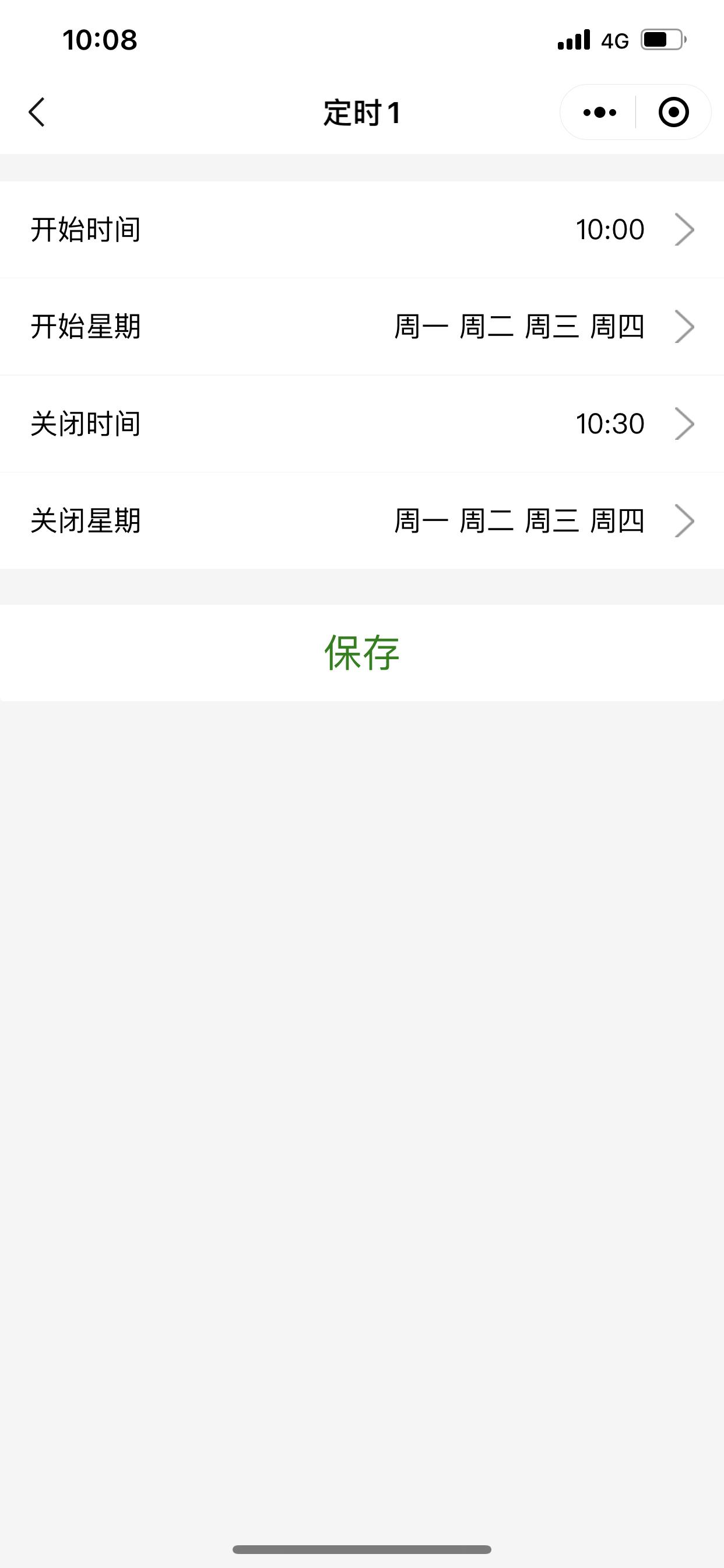Tap the clock showing 10:08
Viewport: 724px width, 1568px height.
(99, 39)
